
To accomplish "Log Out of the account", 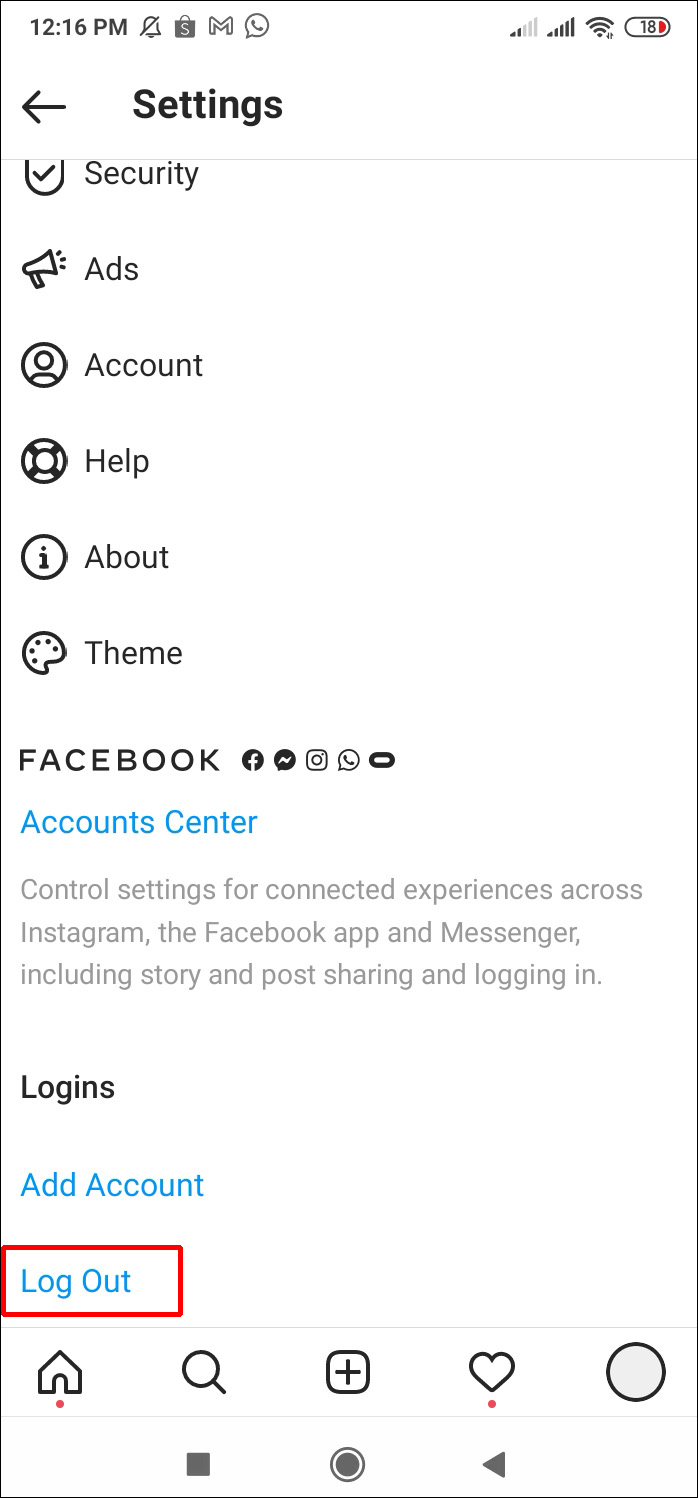I will pyautogui.click(x=76, y=1281).
